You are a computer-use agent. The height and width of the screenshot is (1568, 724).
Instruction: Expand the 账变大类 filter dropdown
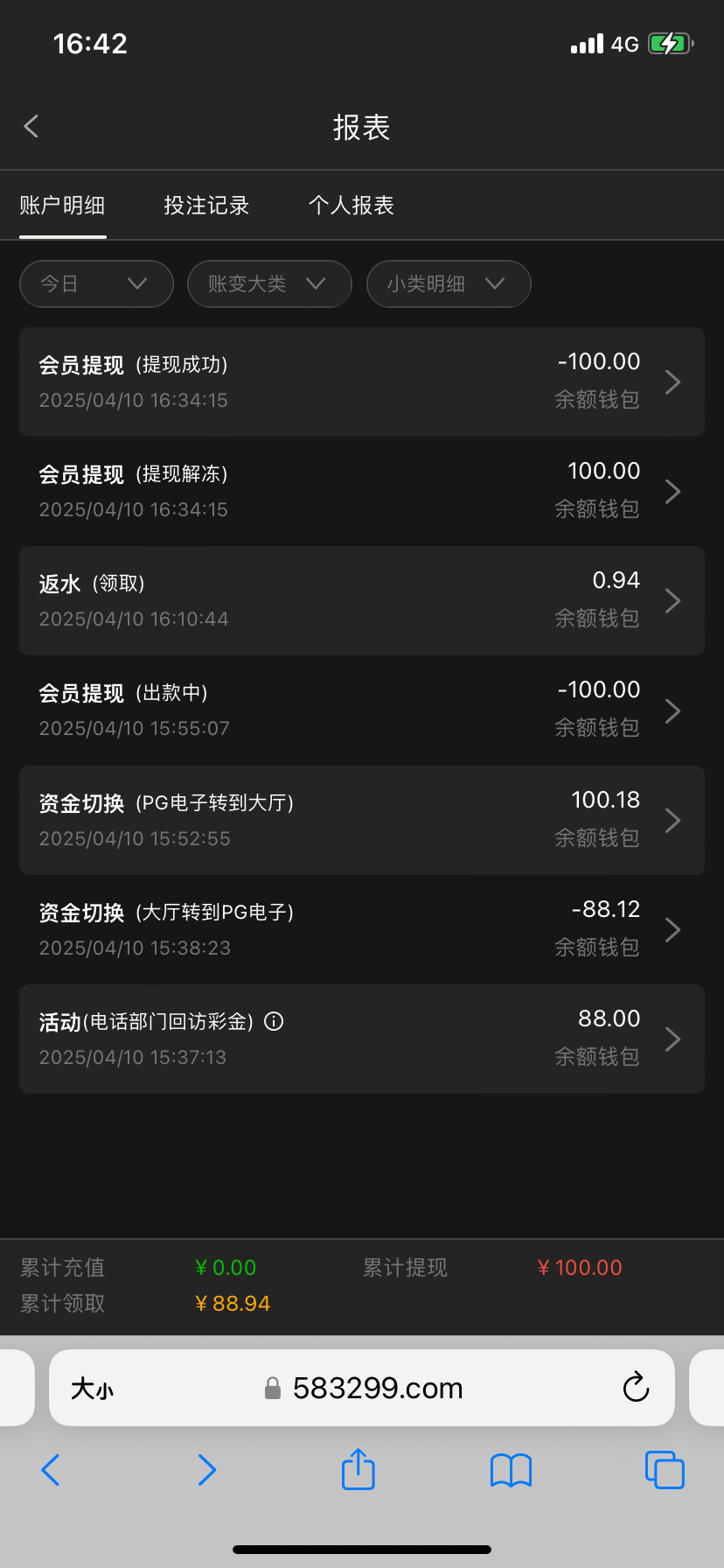click(x=269, y=283)
